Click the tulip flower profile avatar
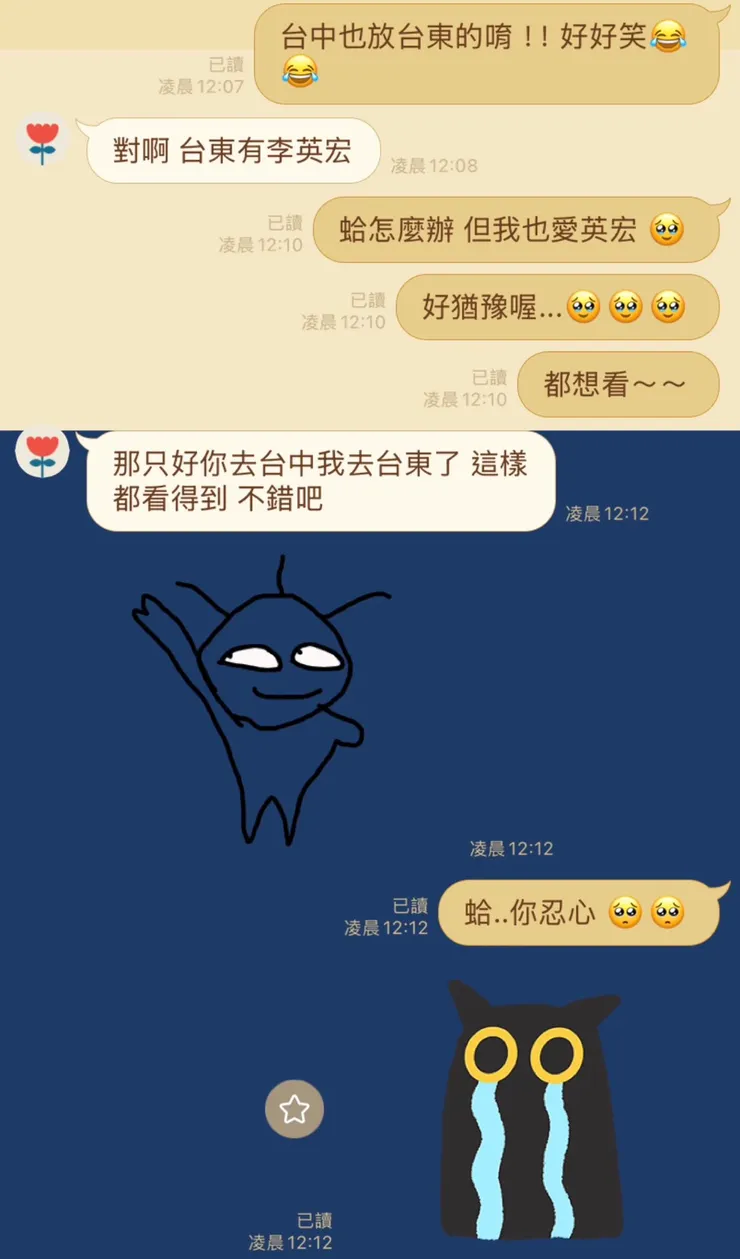 [41, 140]
